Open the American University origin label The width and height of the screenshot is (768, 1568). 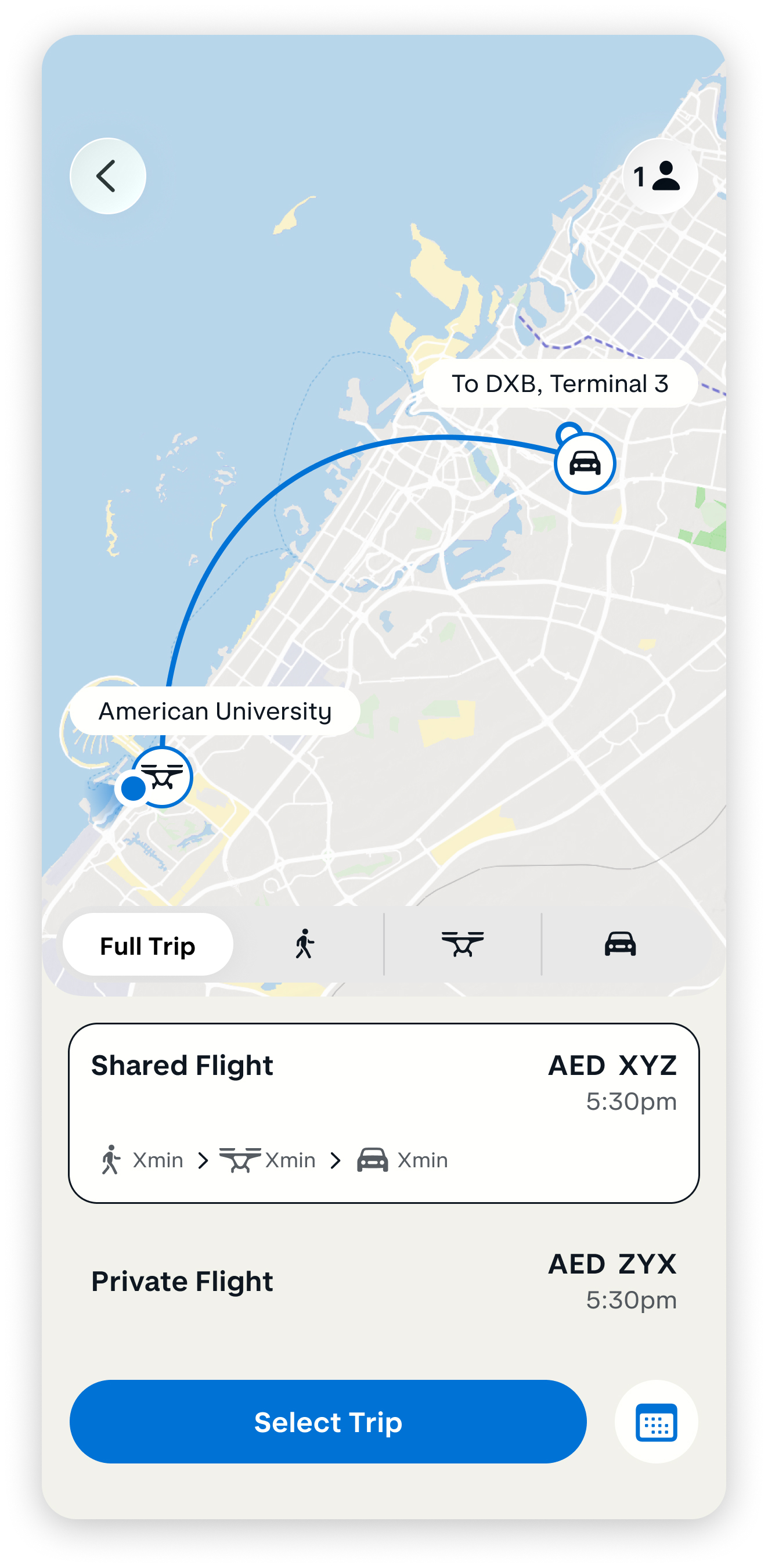[x=214, y=711]
